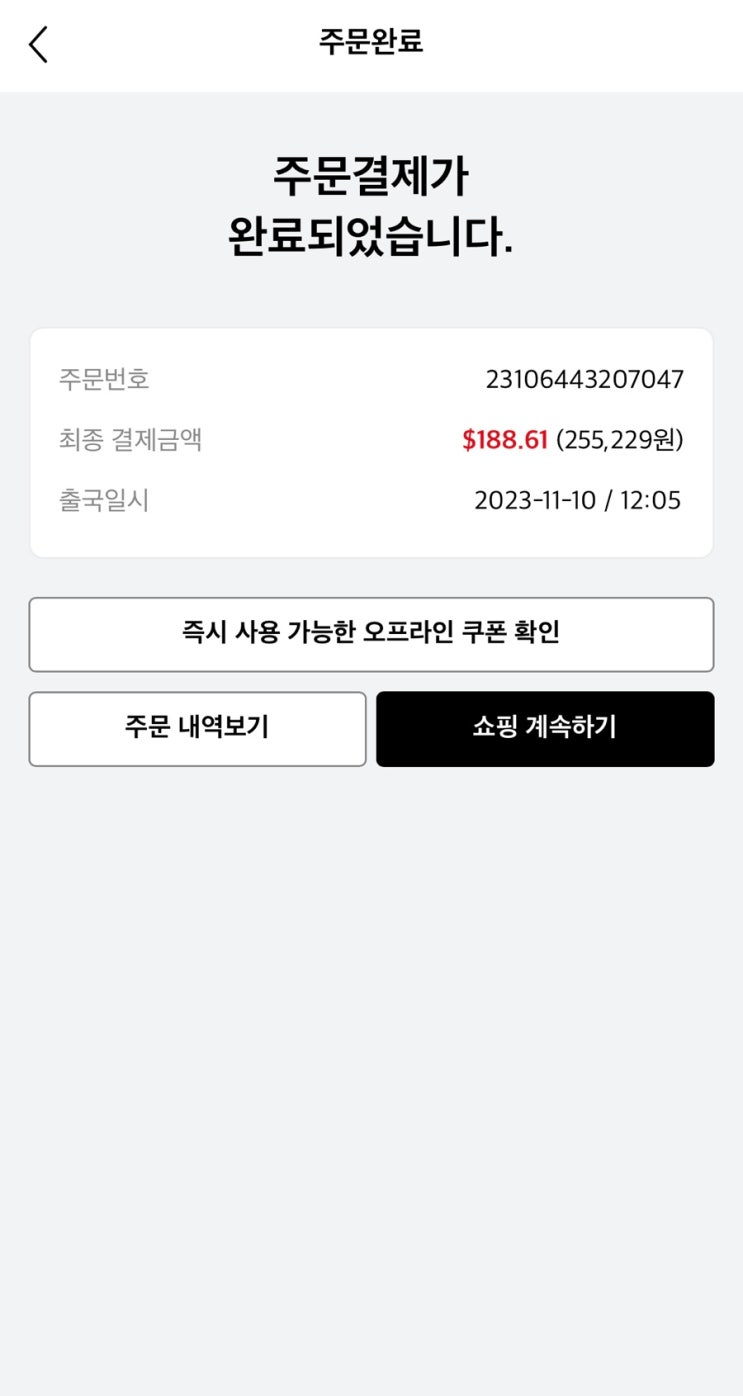Go back using the top-left arrow

point(38,45)
